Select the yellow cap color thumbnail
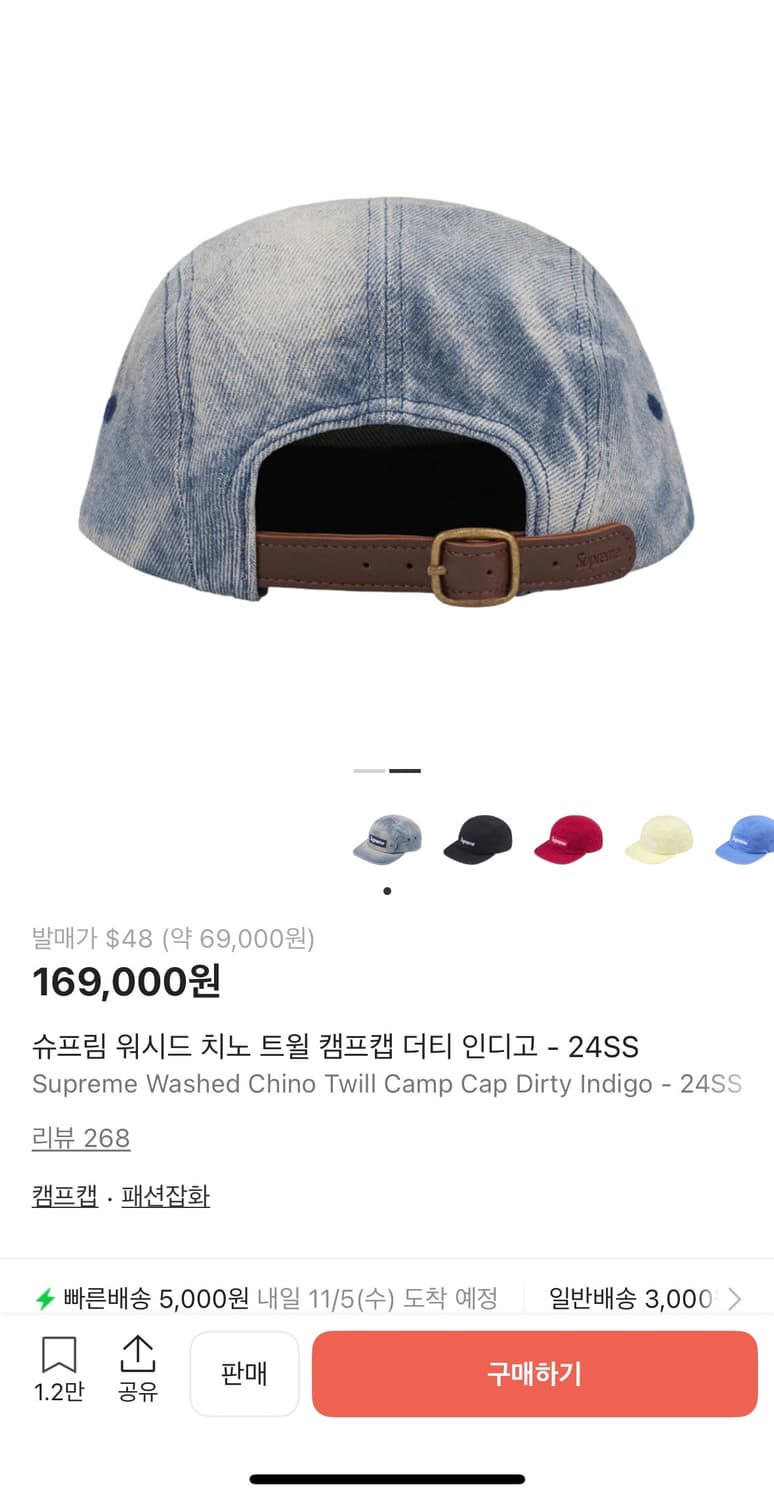This screenshot has width=774, height=1500. coord(657,840)
